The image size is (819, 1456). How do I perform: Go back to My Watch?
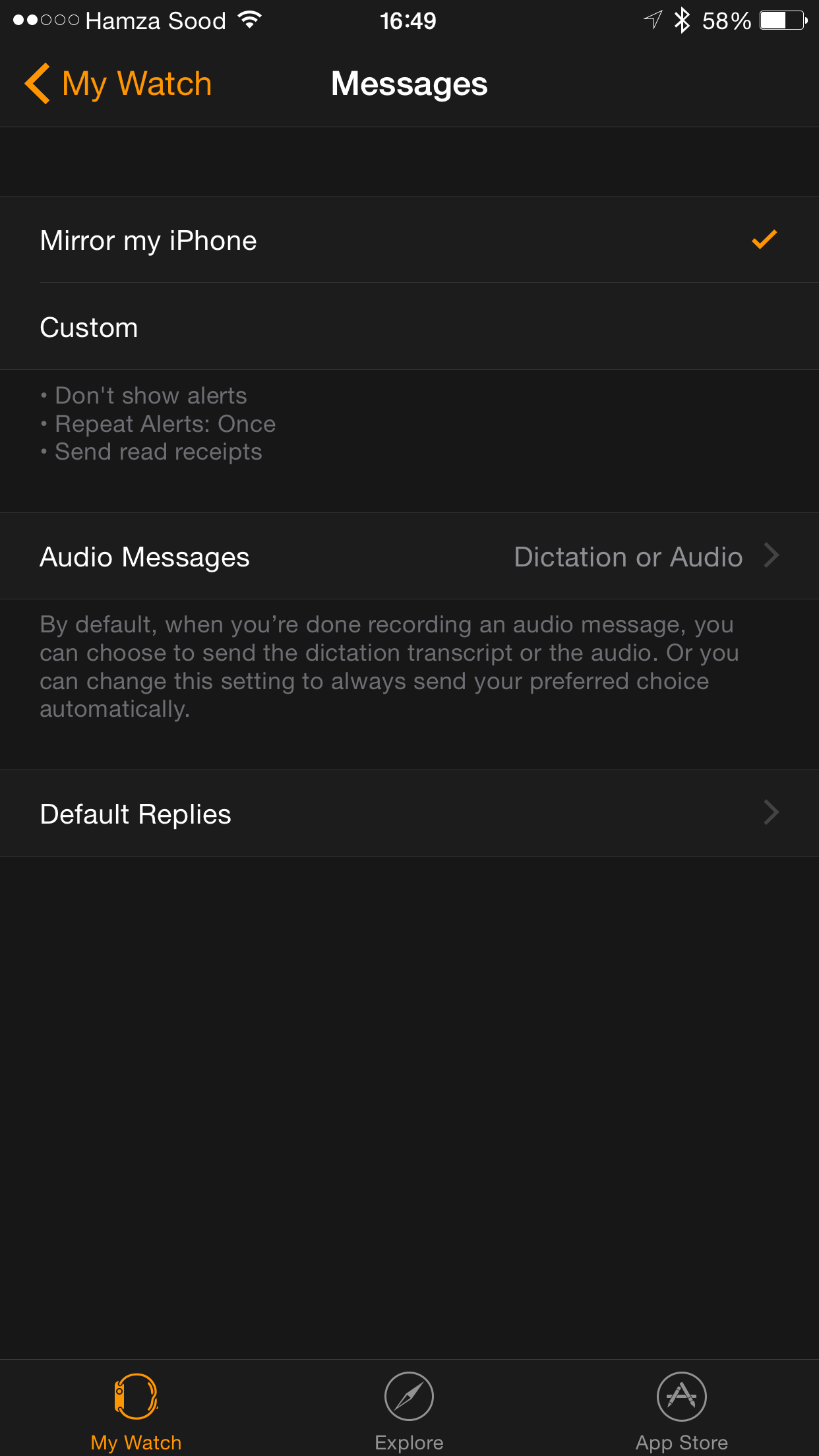tap(118, 84)
